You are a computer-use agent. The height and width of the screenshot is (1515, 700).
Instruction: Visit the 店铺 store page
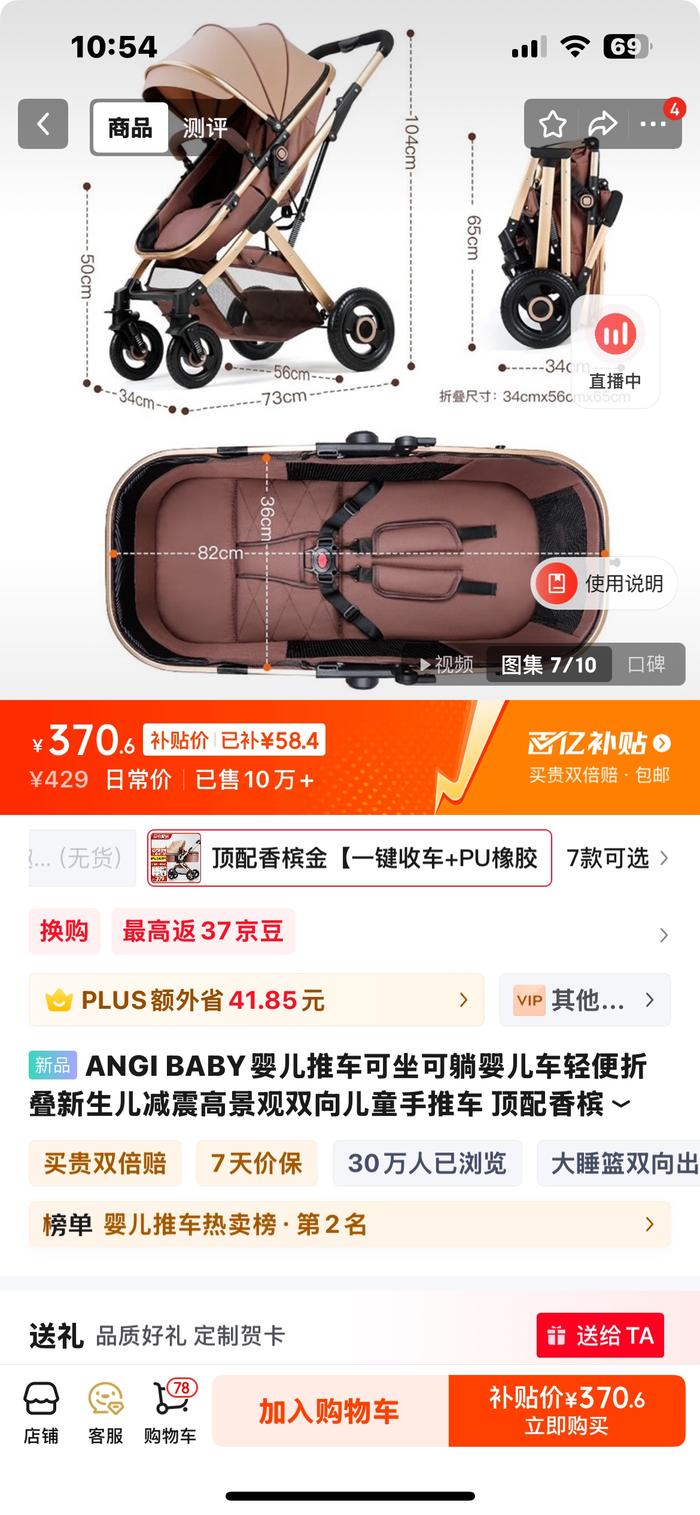tap(41, 1412)
